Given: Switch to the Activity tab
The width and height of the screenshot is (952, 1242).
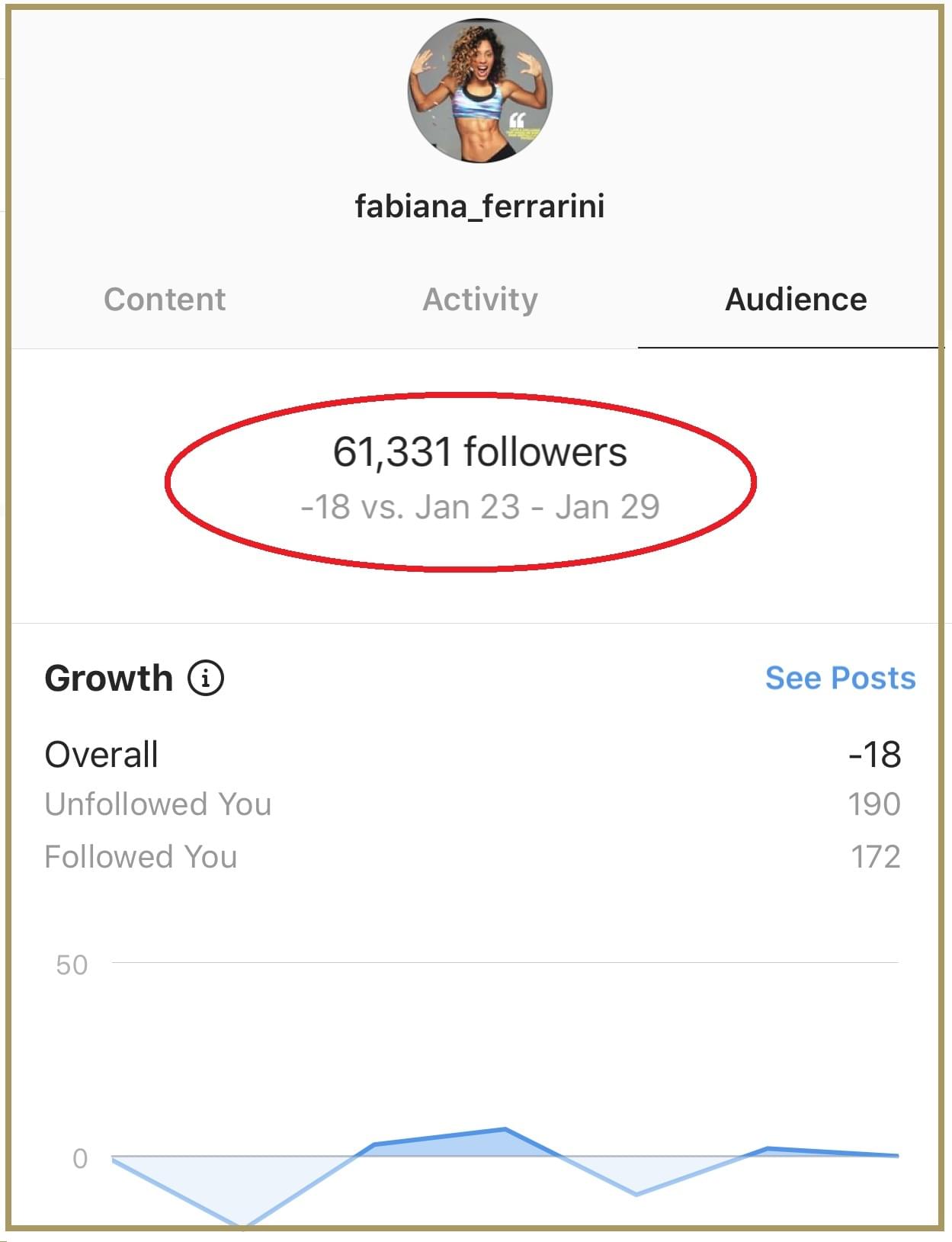Looking at the screenshot, I should tap(480, 299).
